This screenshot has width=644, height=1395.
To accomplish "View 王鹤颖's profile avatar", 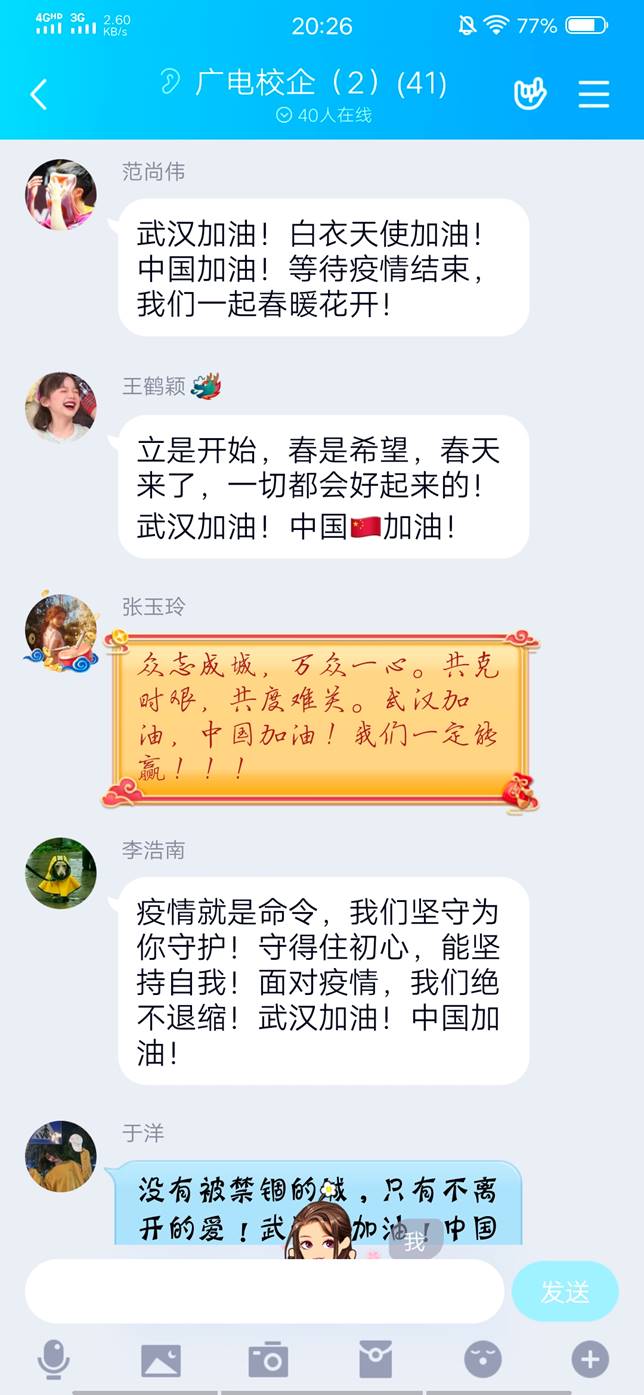I will click(61, 408).
